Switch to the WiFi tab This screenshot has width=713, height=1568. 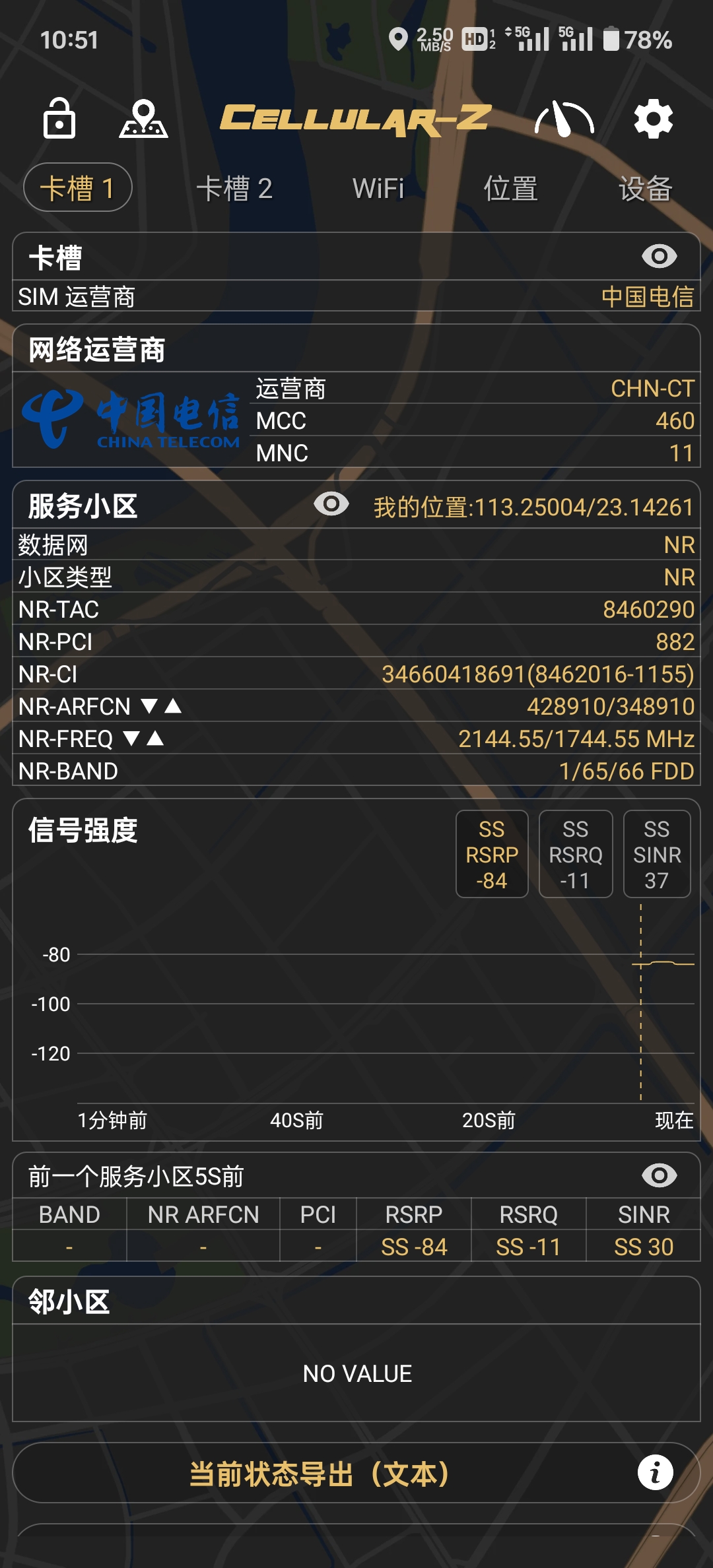tap(378, 189)
